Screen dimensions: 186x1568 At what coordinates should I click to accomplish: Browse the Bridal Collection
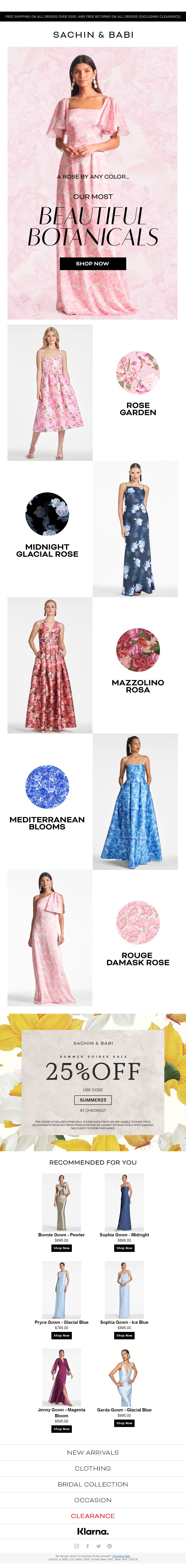pos(93,1484)
